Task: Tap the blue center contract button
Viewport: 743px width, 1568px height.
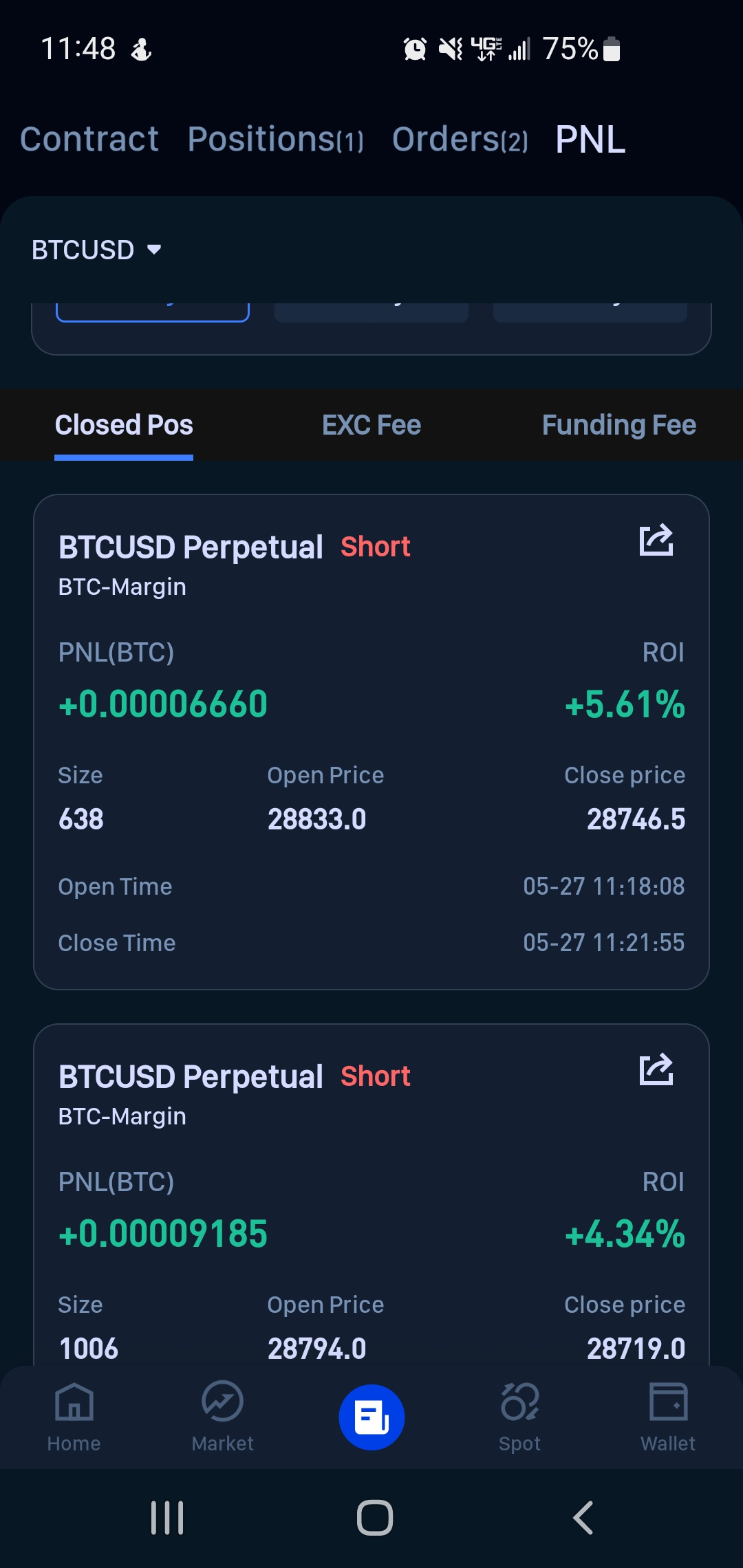Action: (x=371, y=1417)
